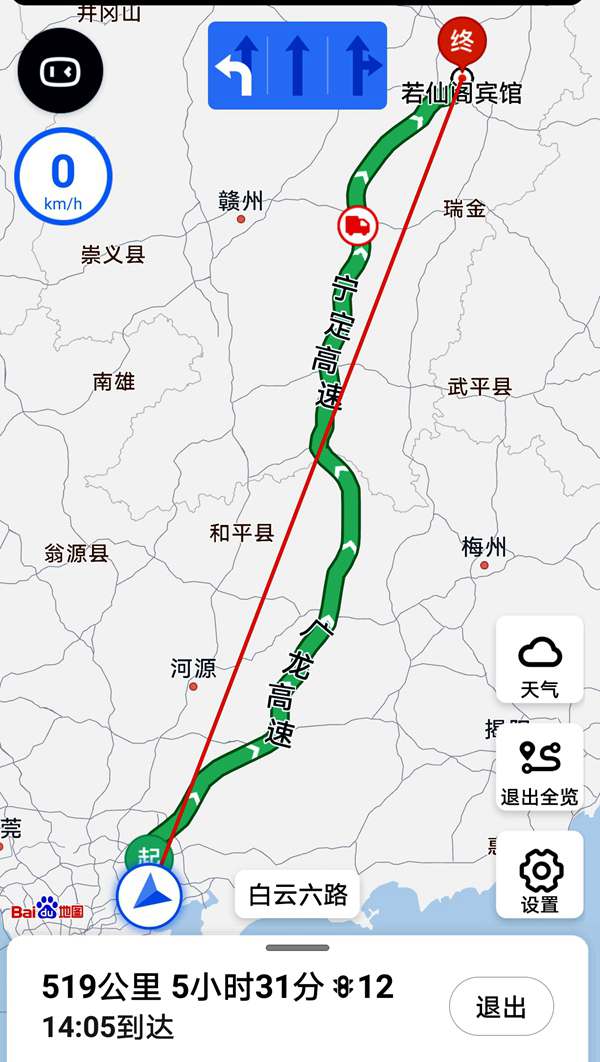The image size is (600, 1062).
Task: Expand the bottom trip info panel handle
Action: tap(297, 947)
